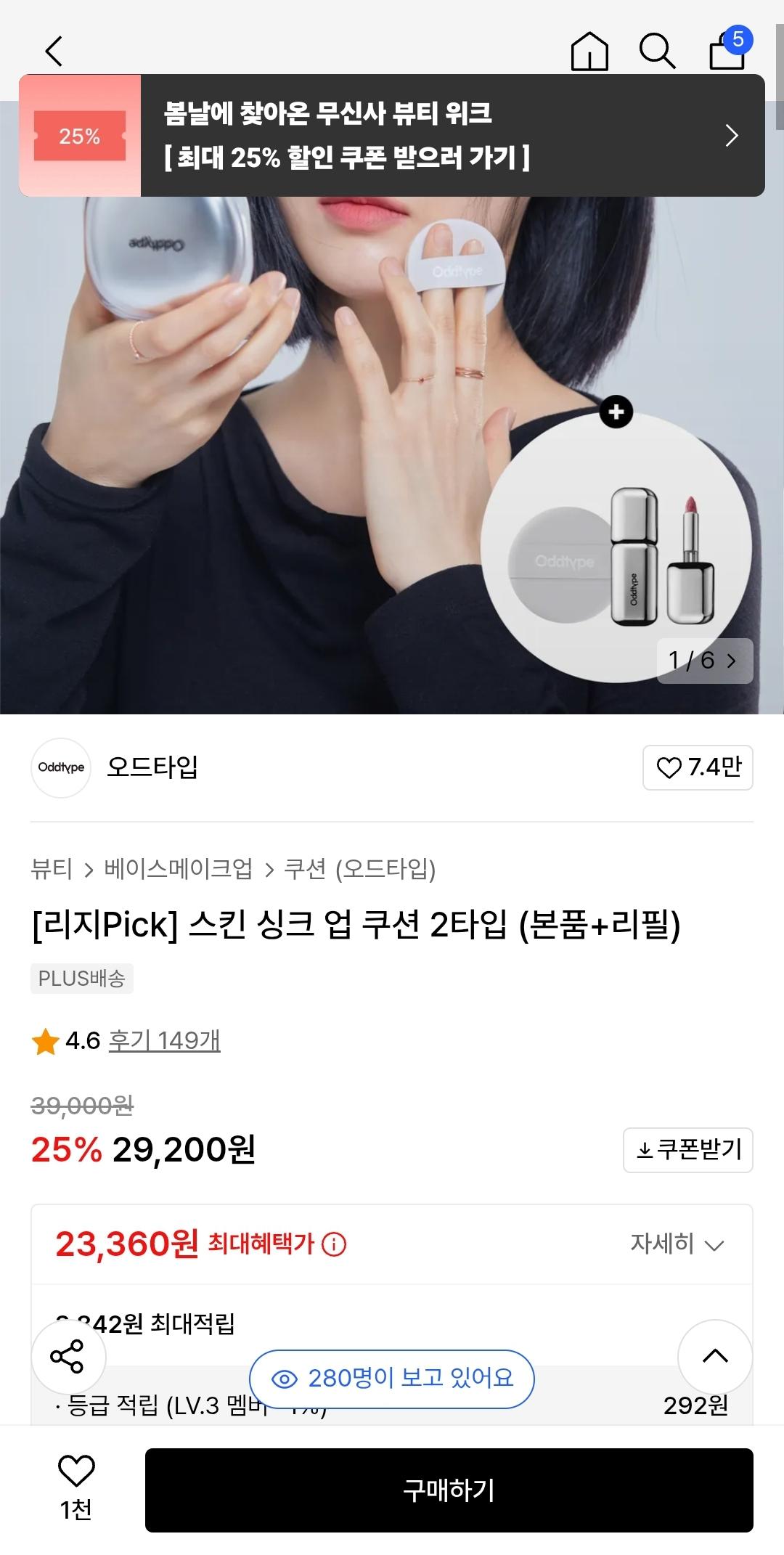Screen dimensions: 784x1555
Task: View the 후기 149개 reviews
Action: pos(164,1040)
